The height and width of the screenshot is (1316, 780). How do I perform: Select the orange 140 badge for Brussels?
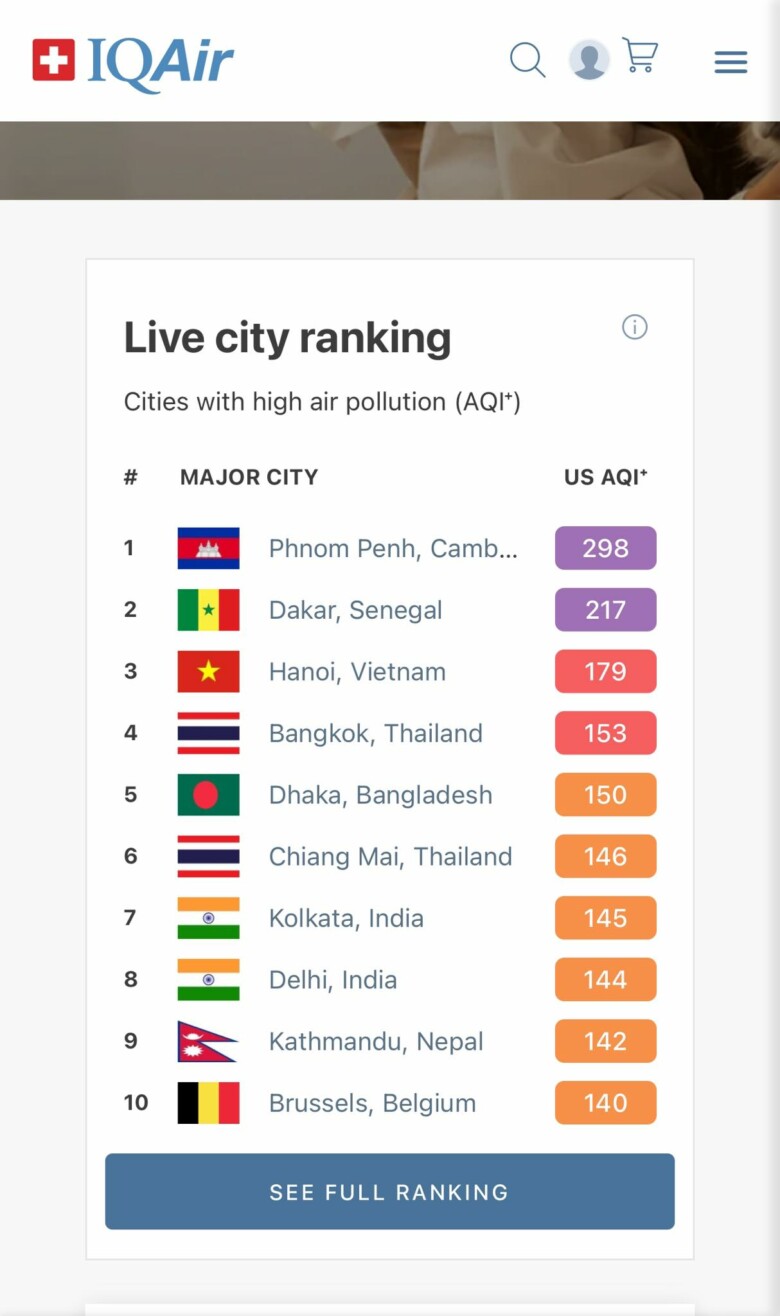605,1103
